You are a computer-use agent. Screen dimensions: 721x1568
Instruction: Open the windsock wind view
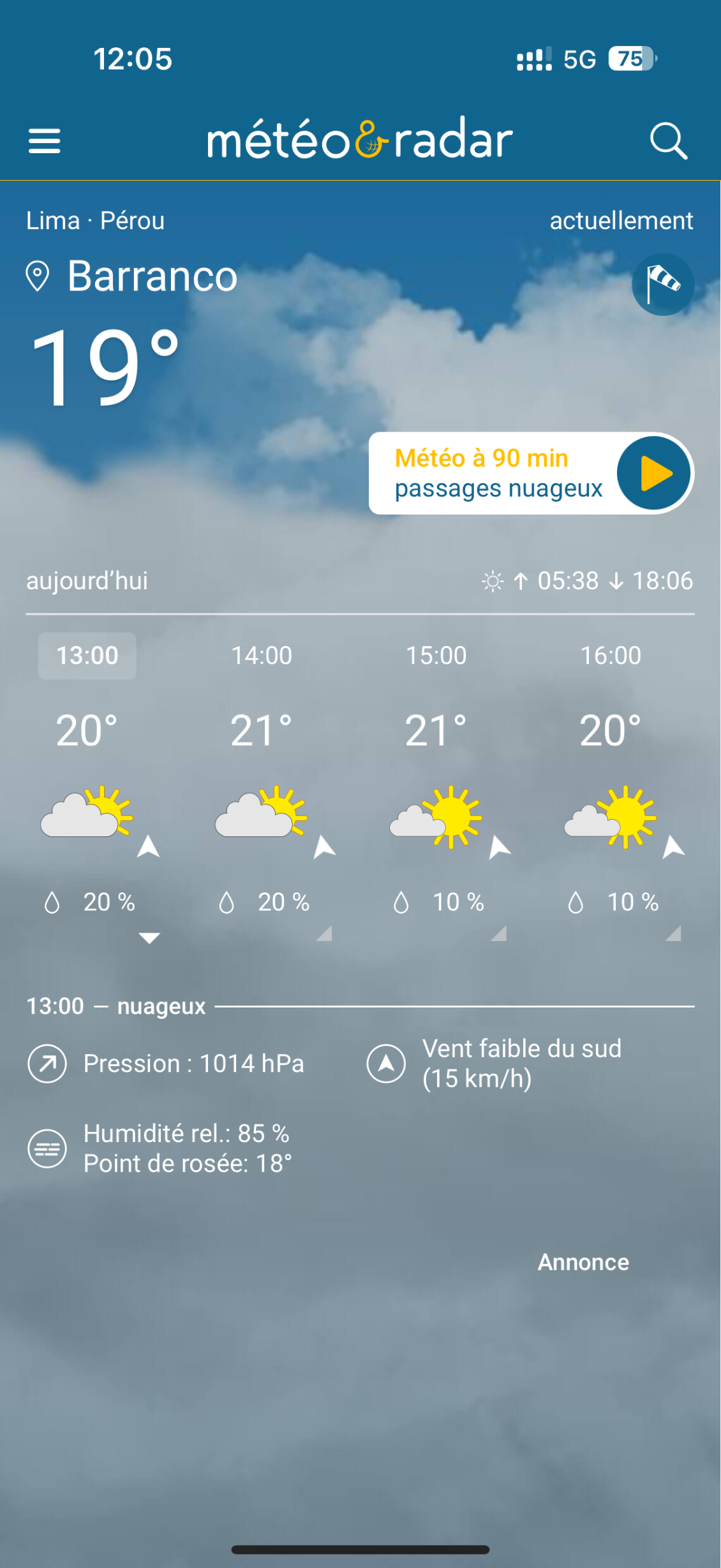coord(662,284)
